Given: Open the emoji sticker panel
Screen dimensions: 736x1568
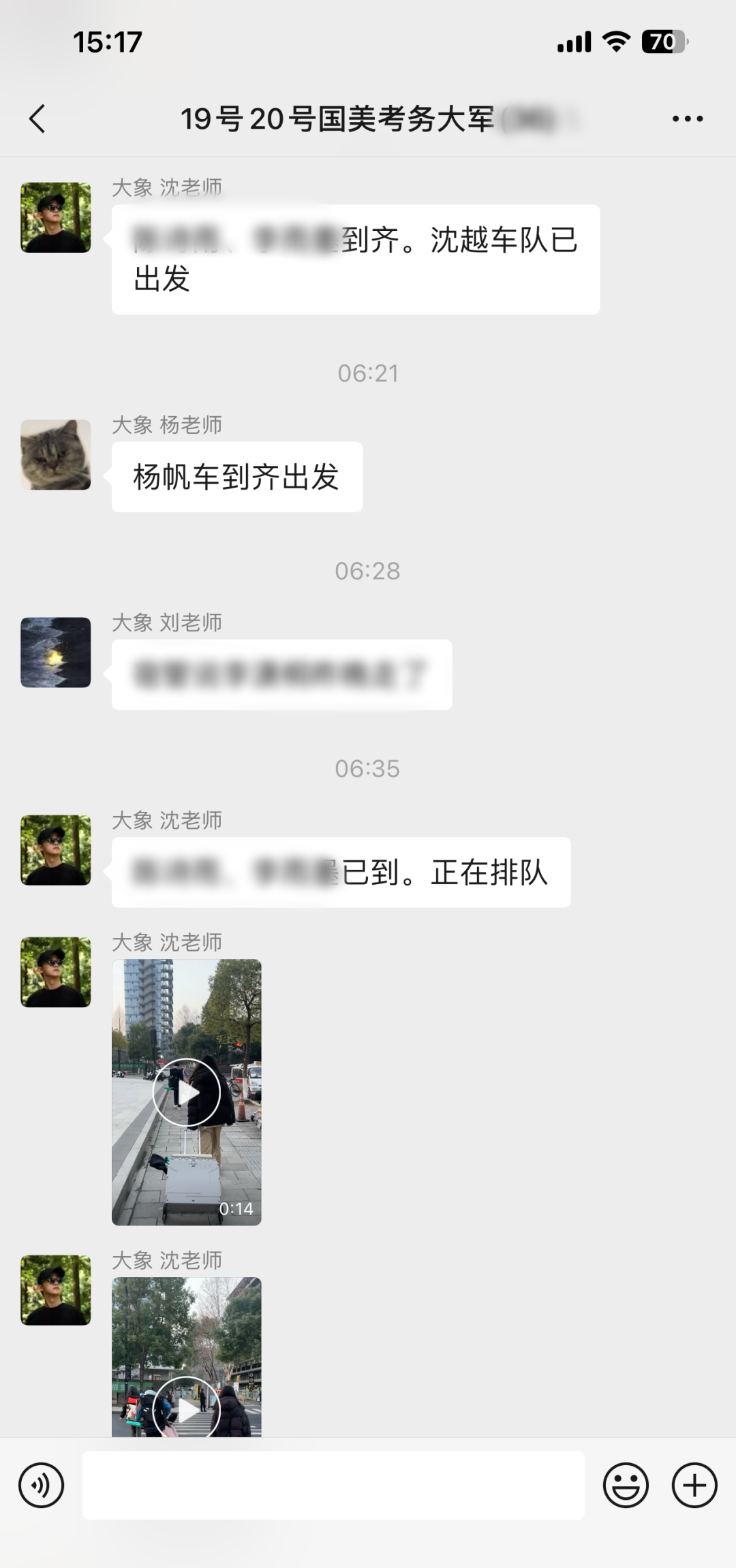Looking at the screenshot, I should point(625,1485).
